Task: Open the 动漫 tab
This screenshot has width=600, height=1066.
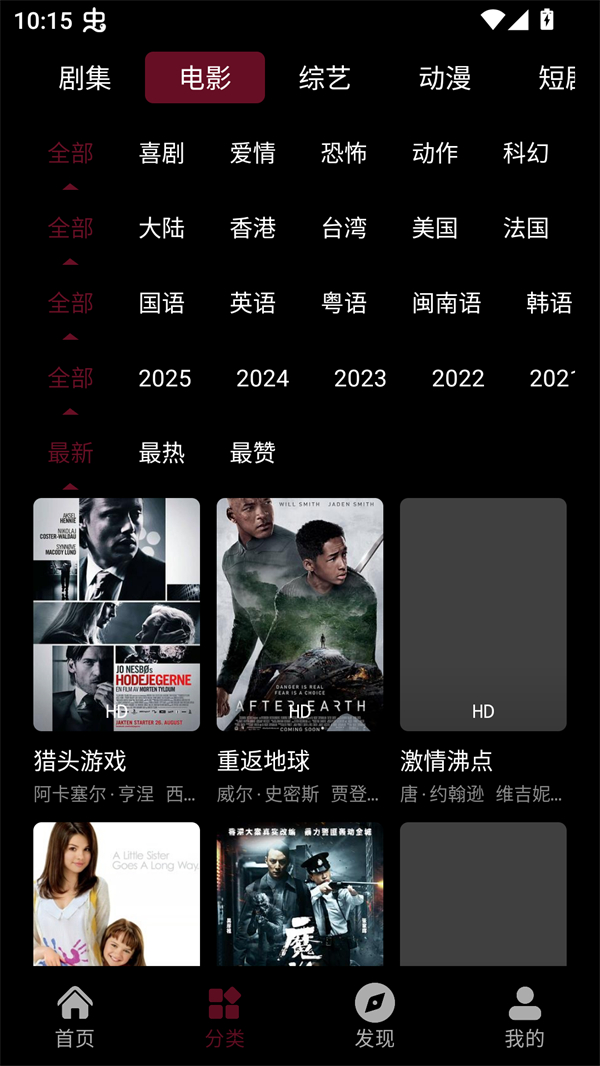Action: click(445, 78)
